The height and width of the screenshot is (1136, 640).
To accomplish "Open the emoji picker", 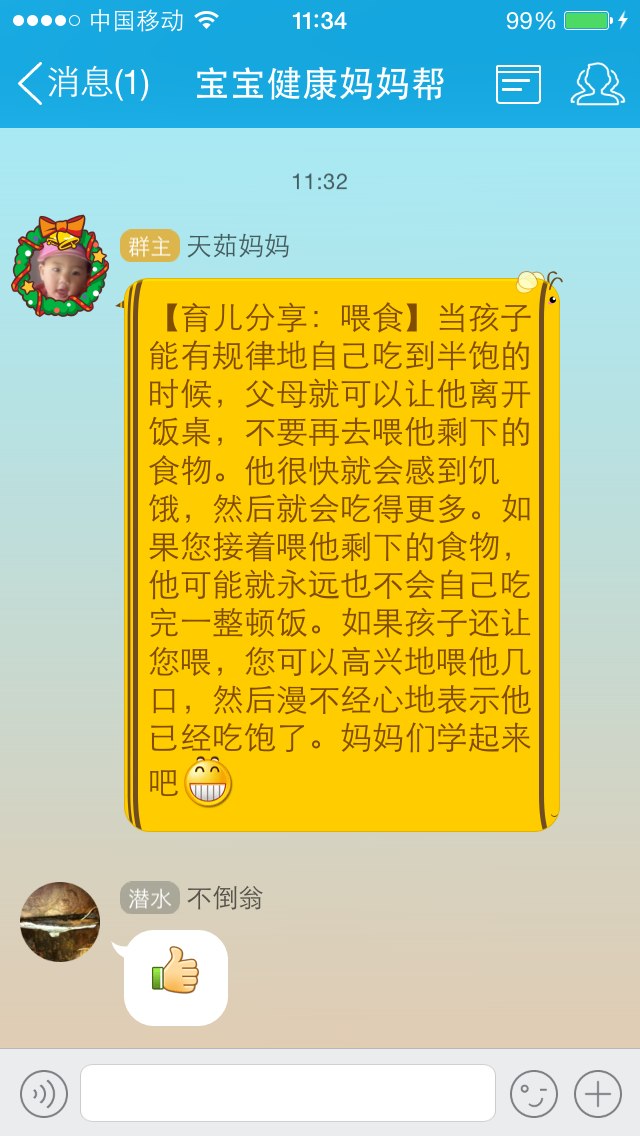I will (x=533, y=1093).
